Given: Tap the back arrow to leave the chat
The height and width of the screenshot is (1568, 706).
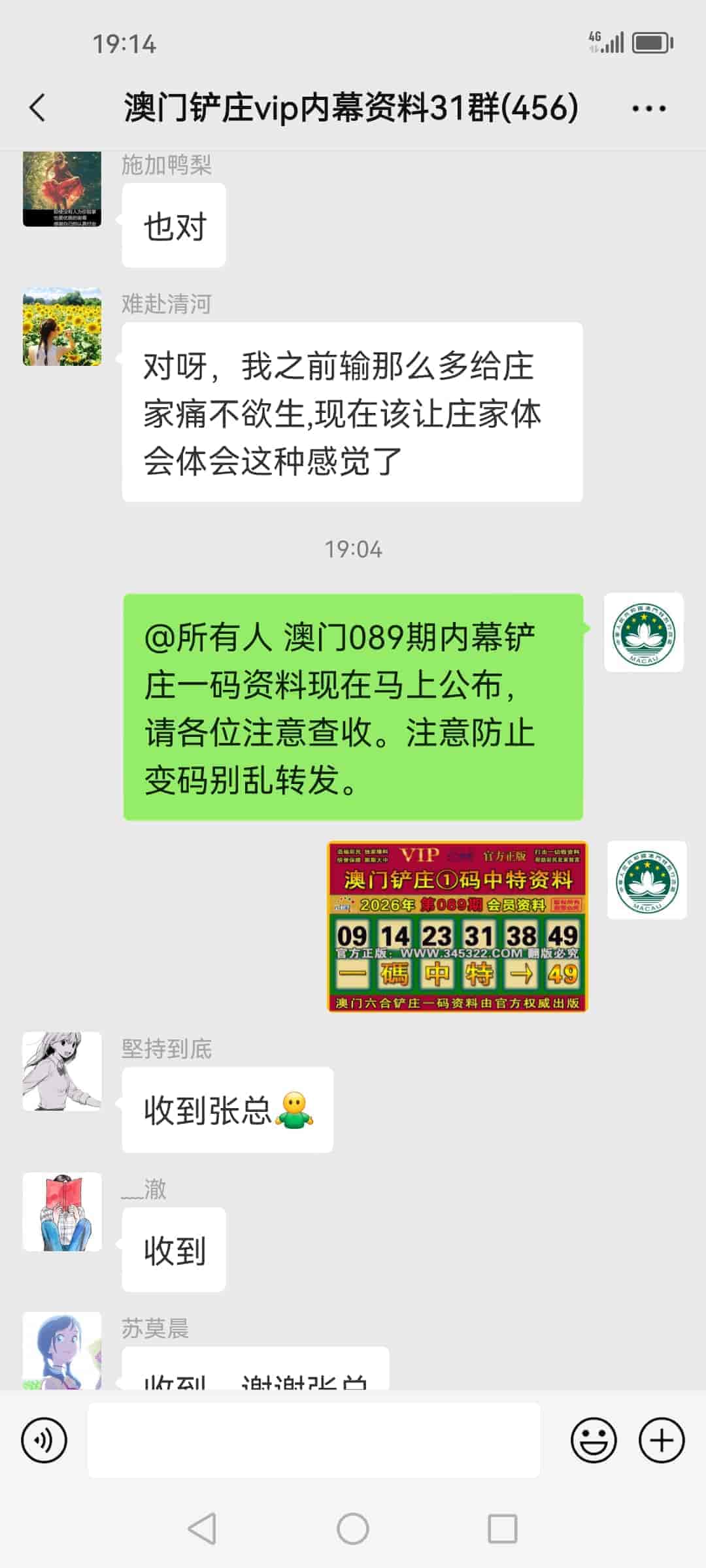Looking at the screenshot, I should click(37, 106).
